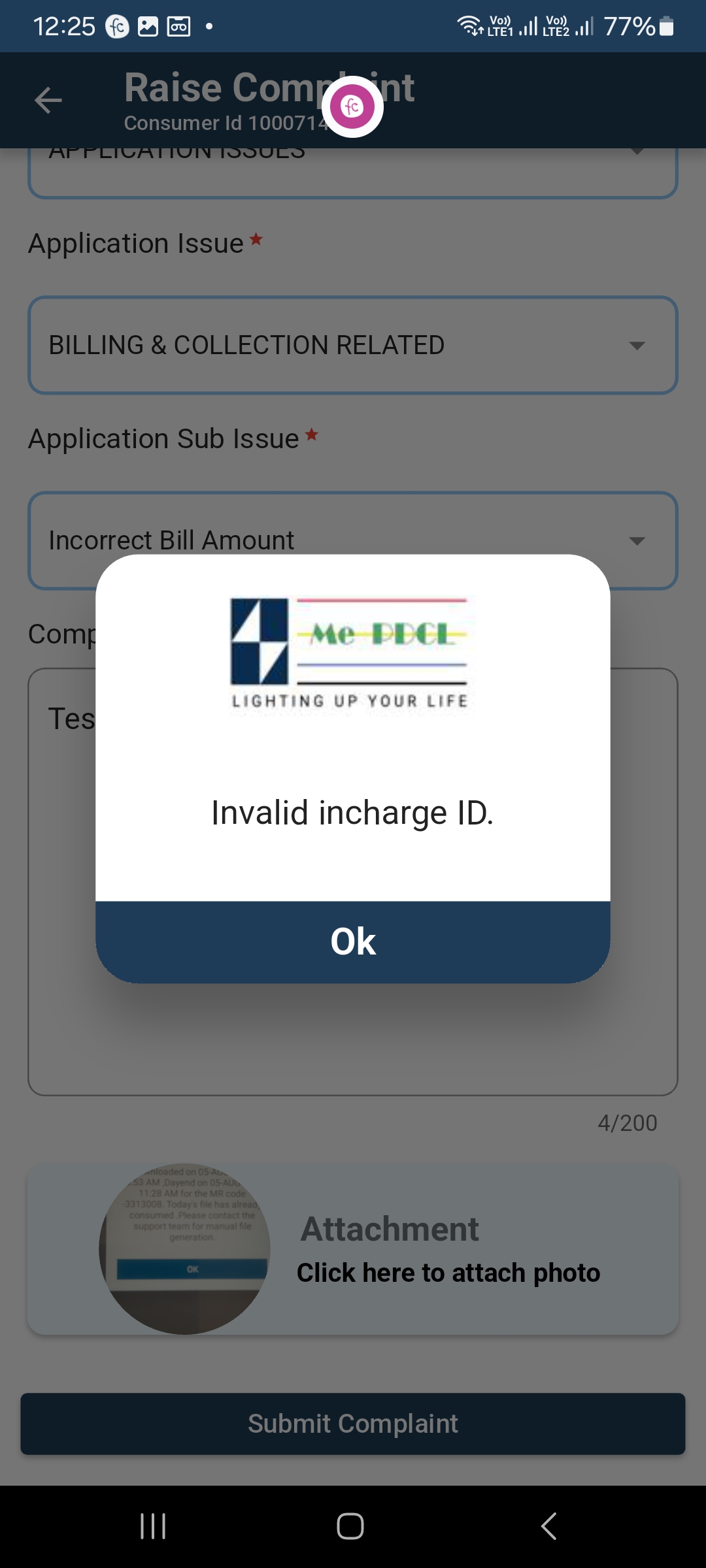706x1568 pixels.
Task: Open the recent apps view
Action: pyautogui.click(x=153, y=1526)
